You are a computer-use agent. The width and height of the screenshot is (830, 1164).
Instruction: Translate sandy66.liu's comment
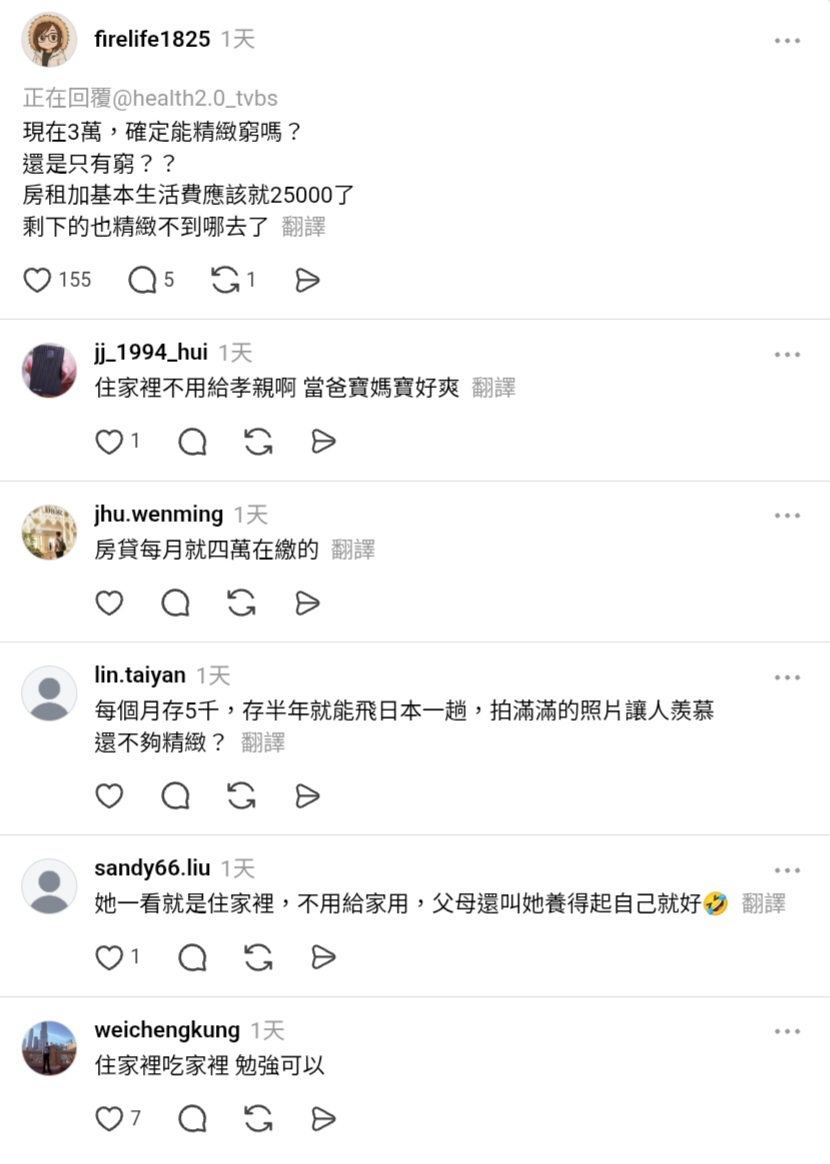(763, 903)
